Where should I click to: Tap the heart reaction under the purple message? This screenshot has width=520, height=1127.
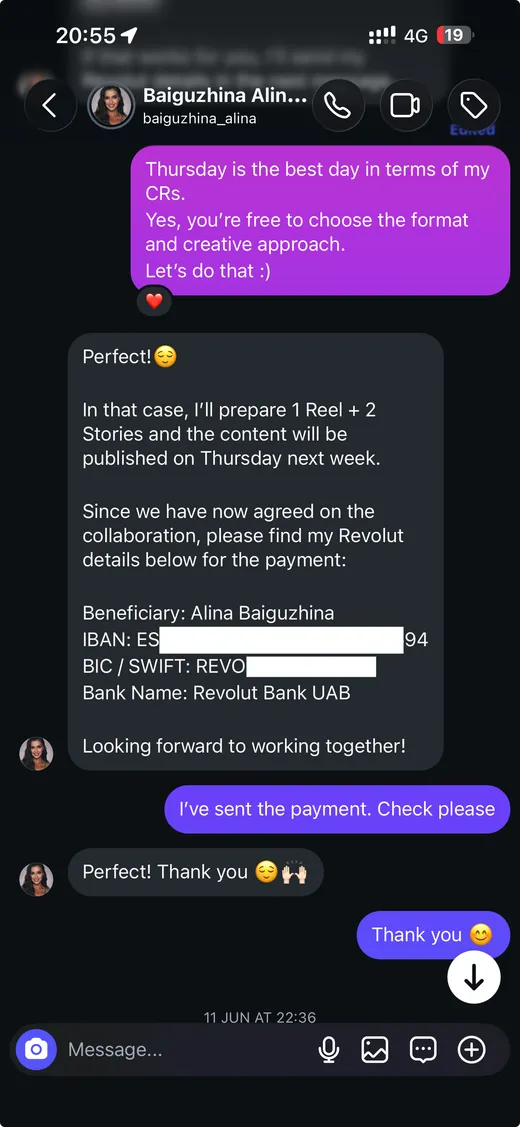tap(155, 301)
